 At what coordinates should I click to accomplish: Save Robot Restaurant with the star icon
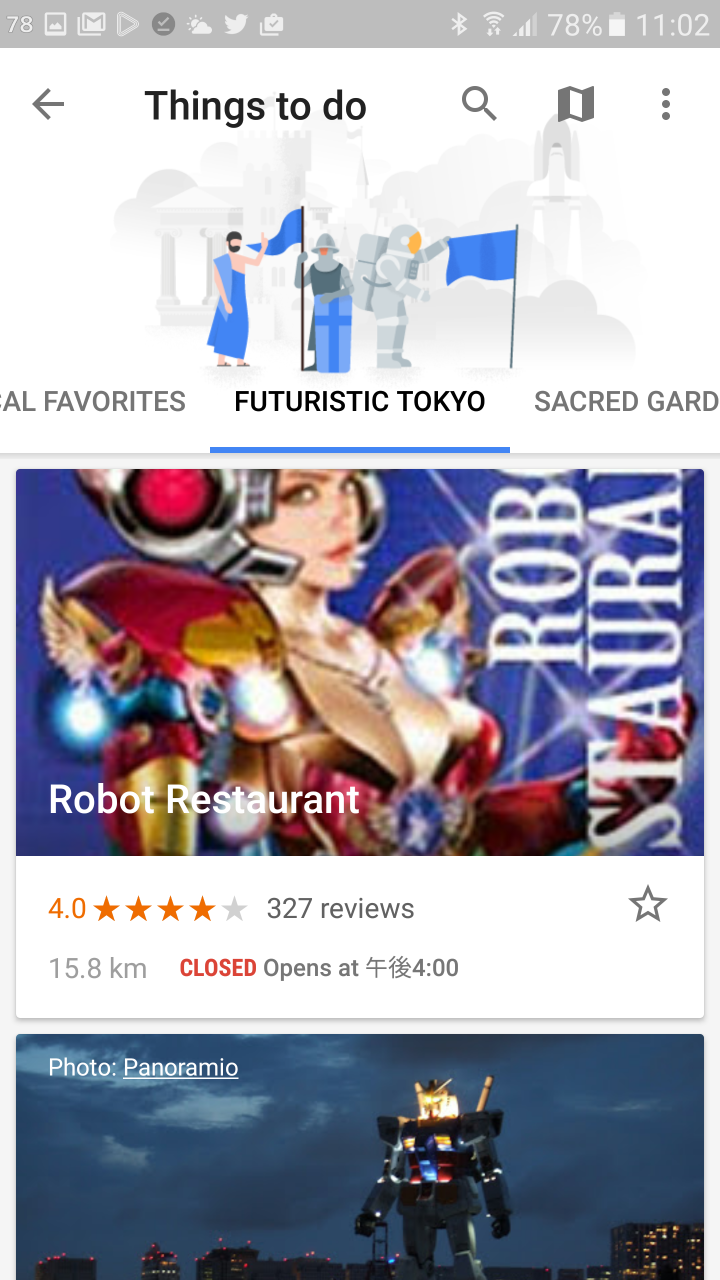click(647, 905)
